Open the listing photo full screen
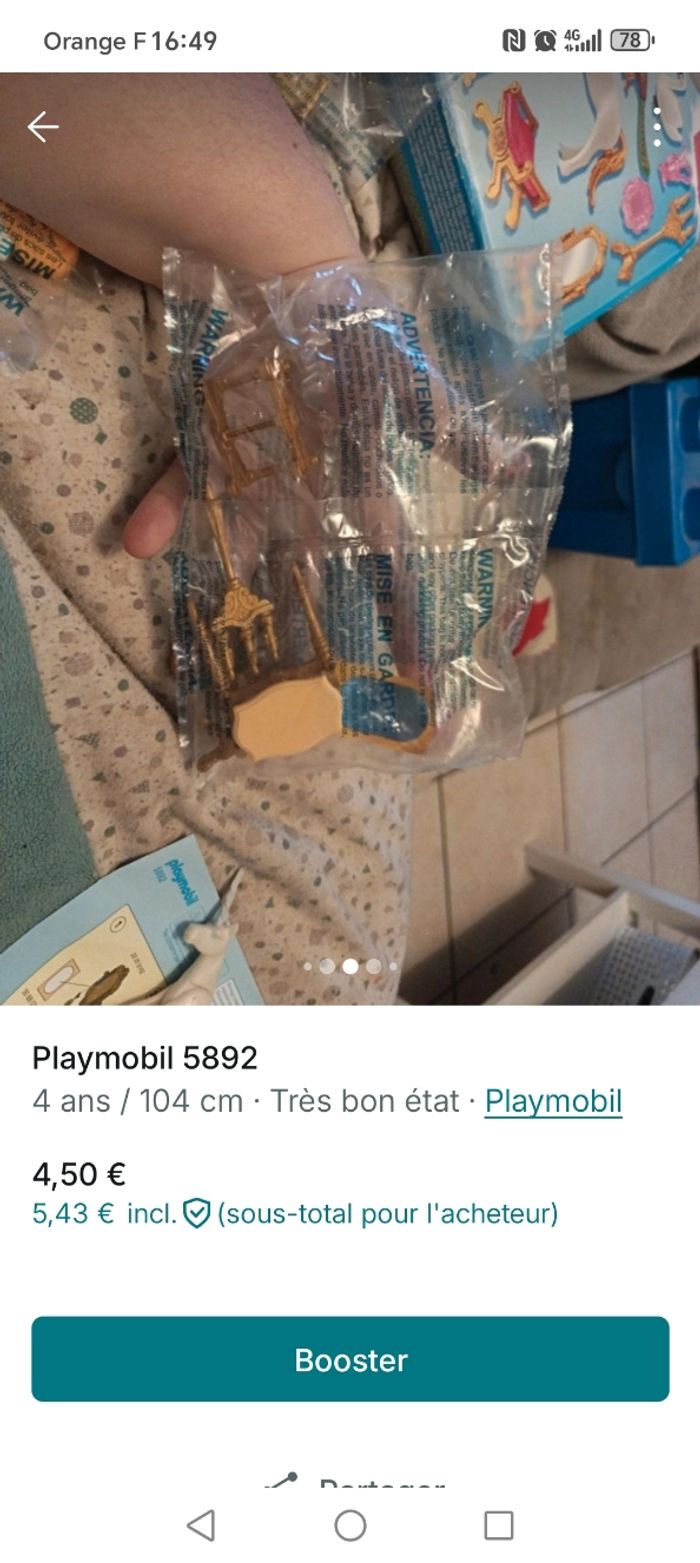700x1563 pixels. (350, 540)
